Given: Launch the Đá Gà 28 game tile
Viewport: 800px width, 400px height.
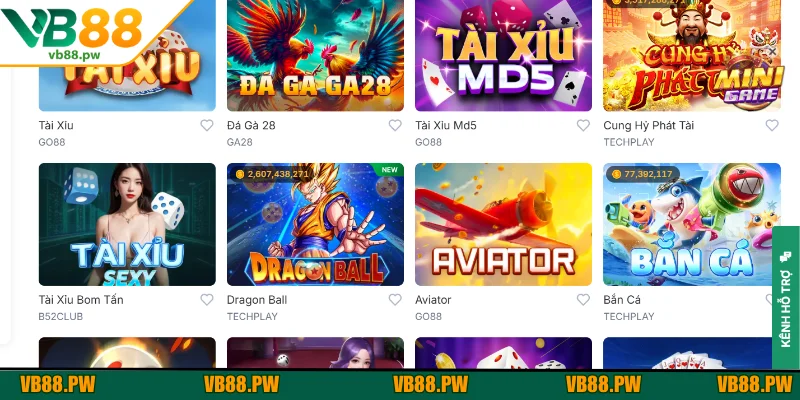Looking at the screenshot, I should [315, 55].
